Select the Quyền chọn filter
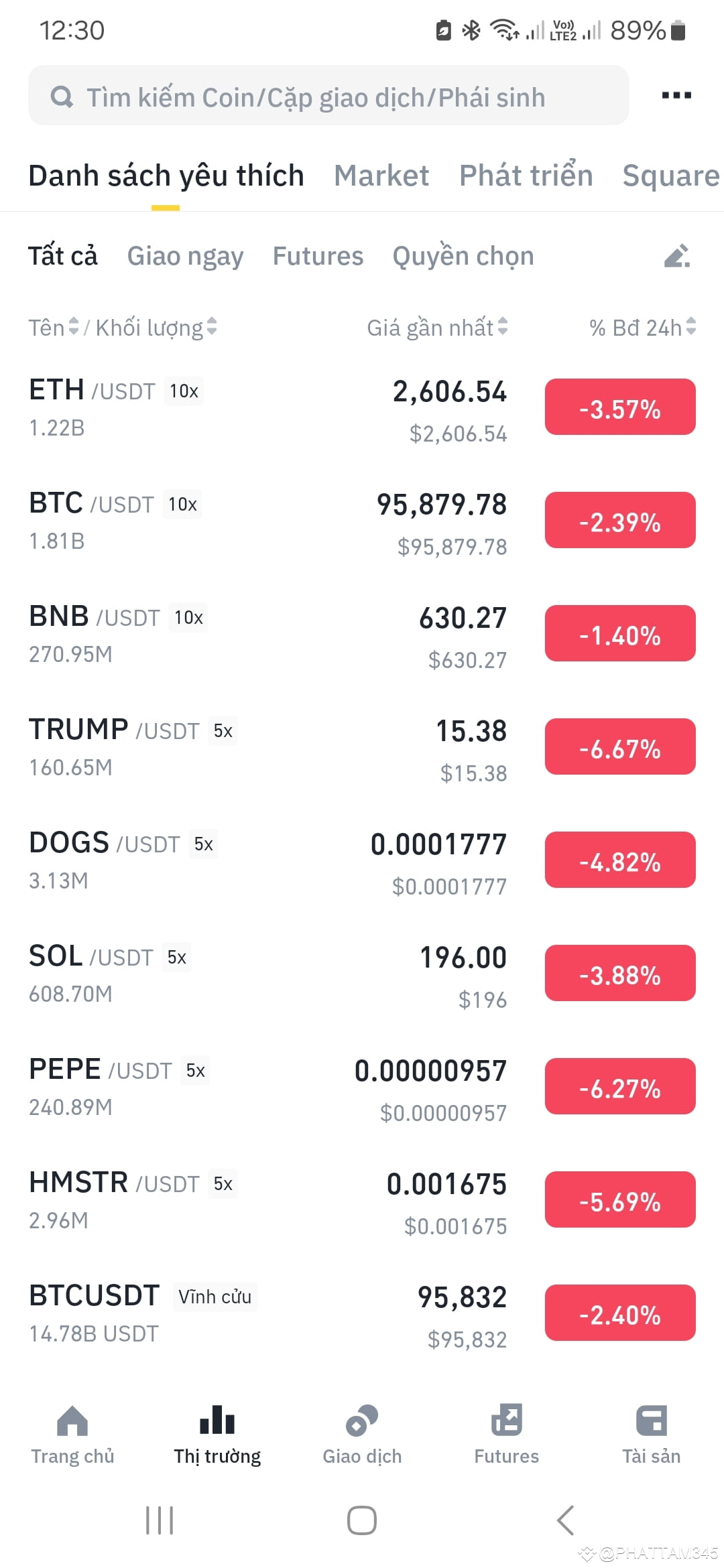This screenshot has height=1568, width=724. tap(463, 256)
